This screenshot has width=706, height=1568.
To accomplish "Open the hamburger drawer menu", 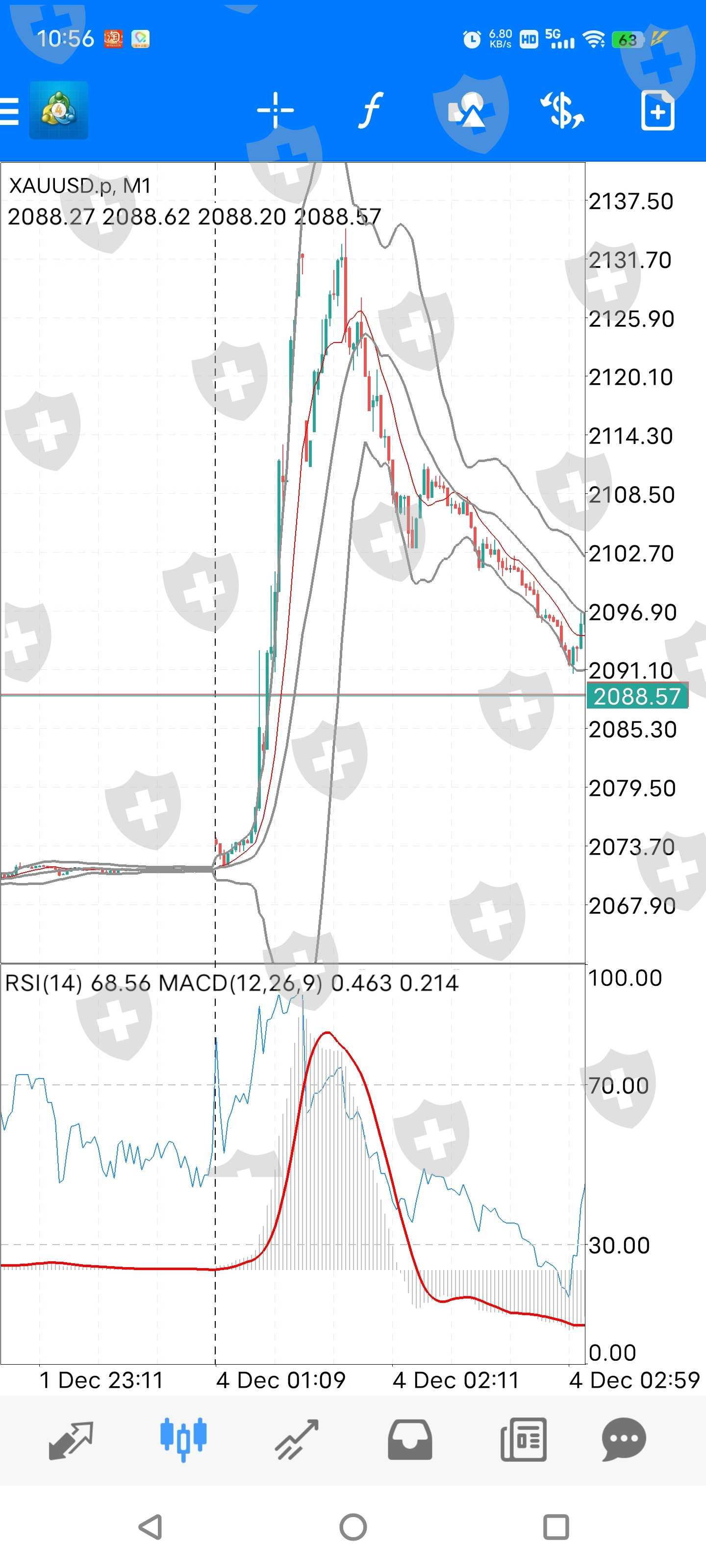I will click(10, 111).
